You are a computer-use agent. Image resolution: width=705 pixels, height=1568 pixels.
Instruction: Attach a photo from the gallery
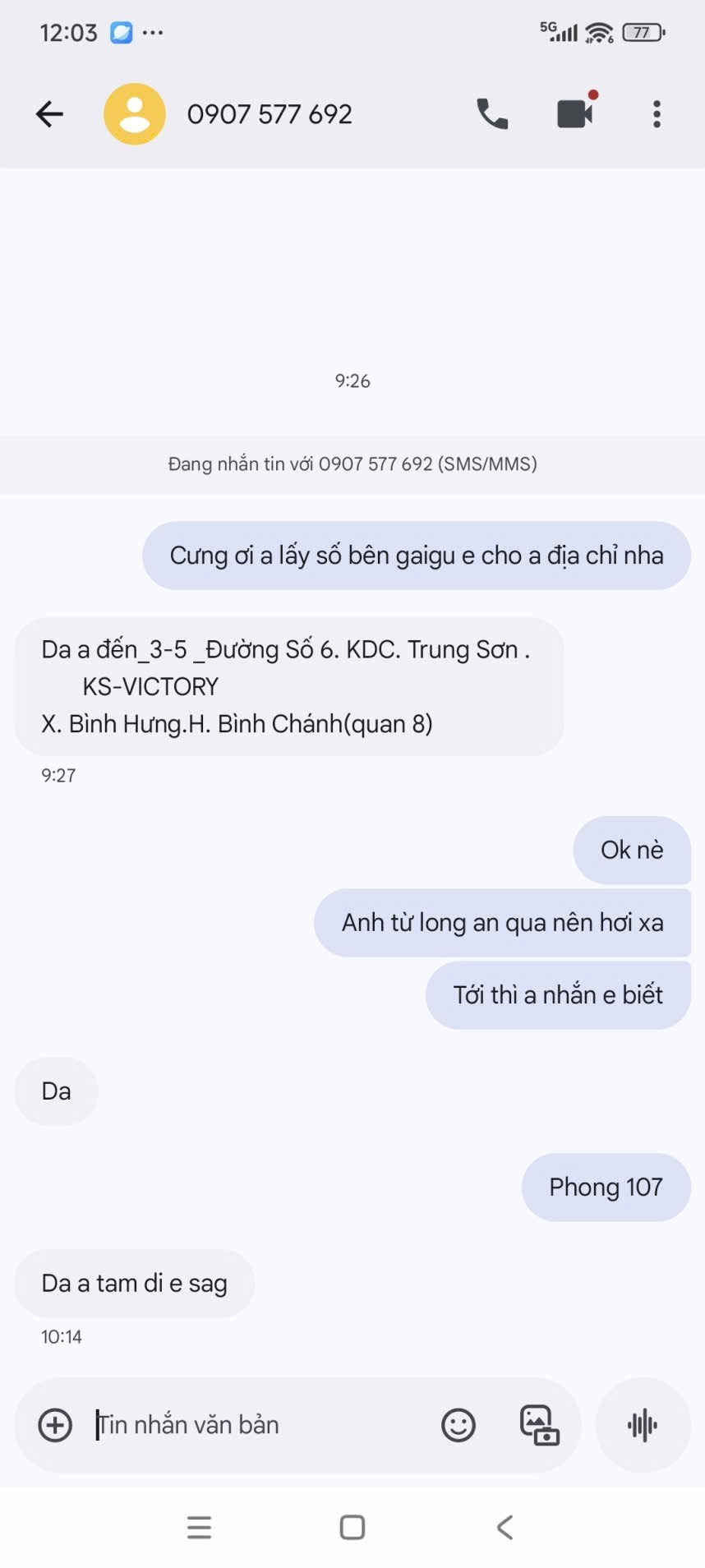[539, 1425]
